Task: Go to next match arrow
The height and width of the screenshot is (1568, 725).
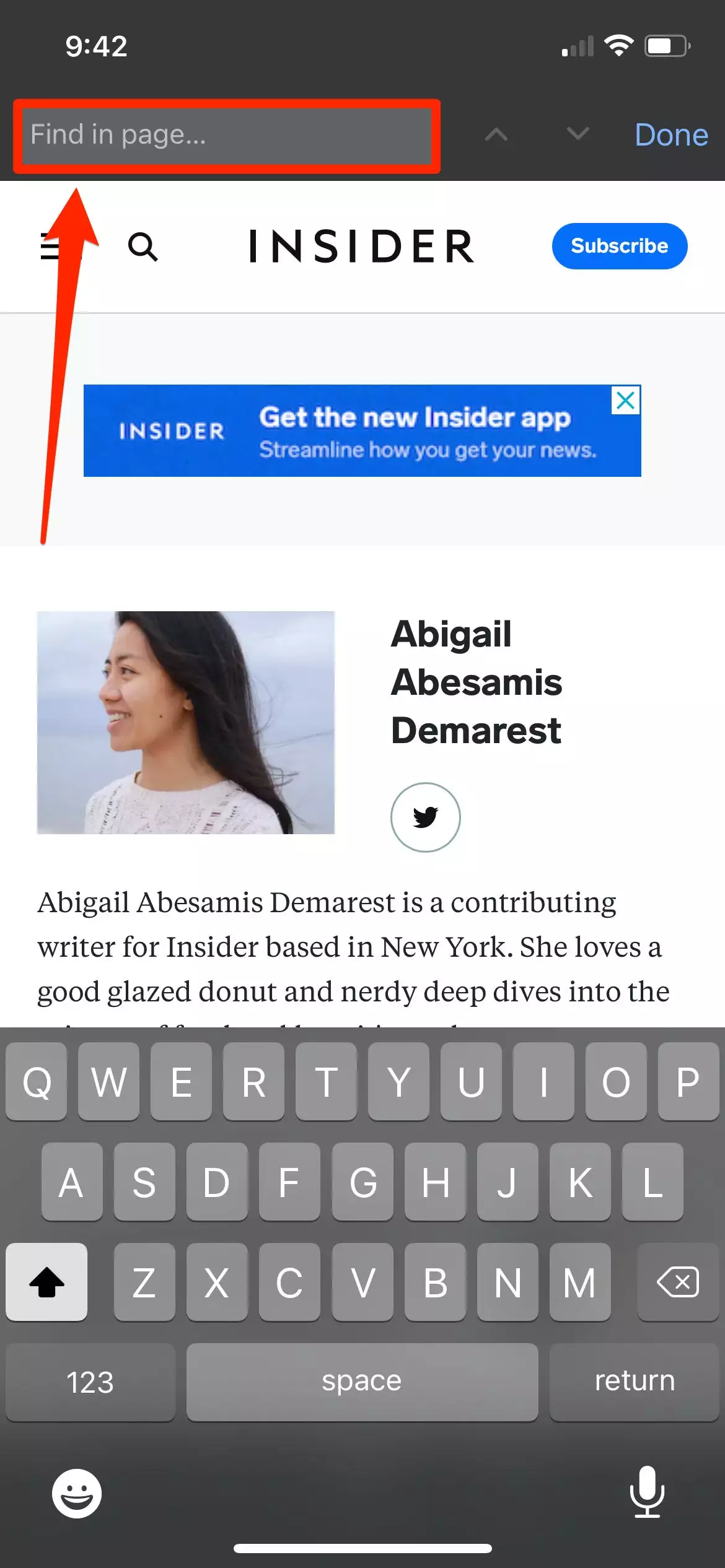Action: pyautogui.click(x=578, y=134)
